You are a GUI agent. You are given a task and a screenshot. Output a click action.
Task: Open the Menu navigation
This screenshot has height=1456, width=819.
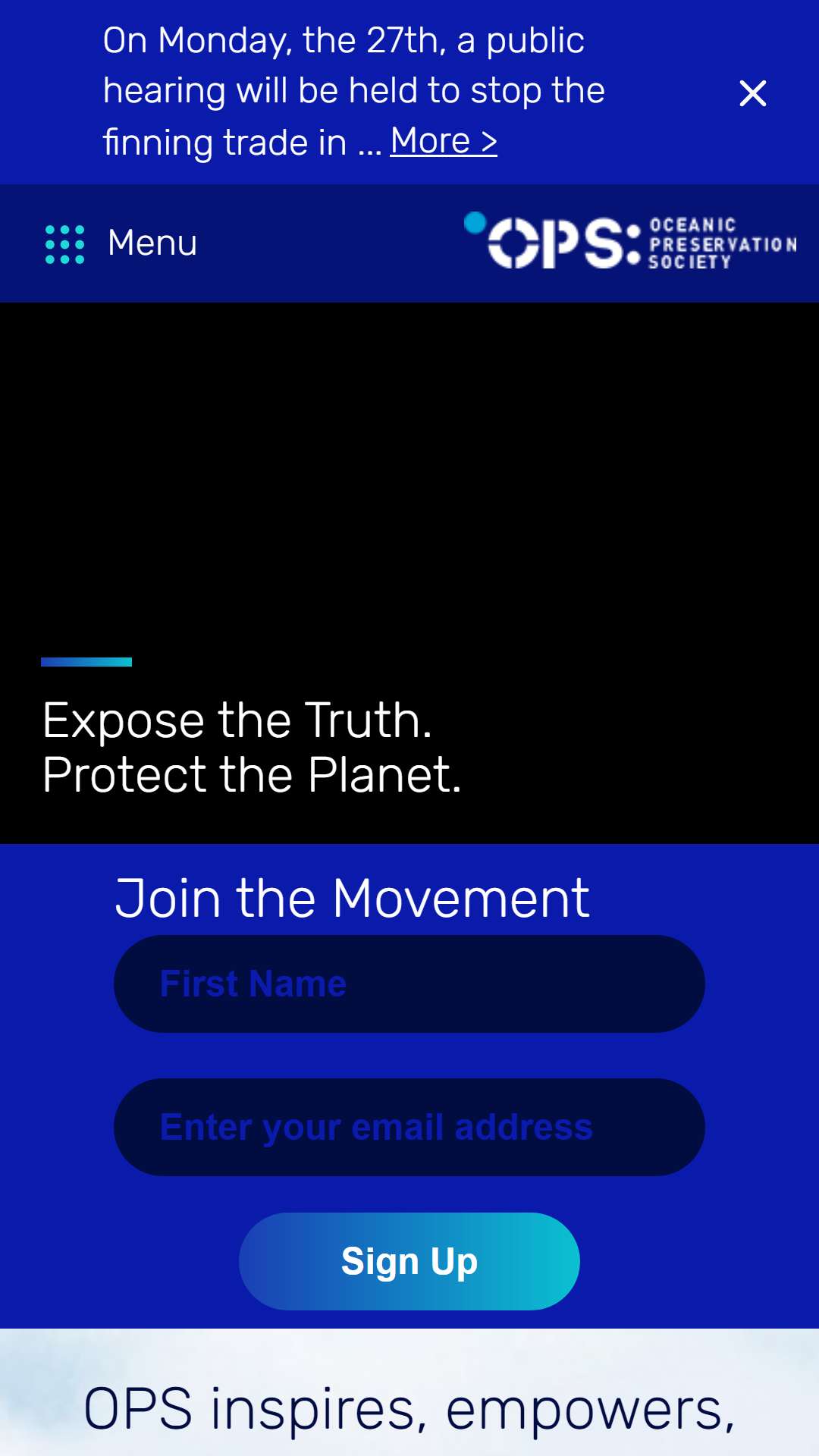(x=121, y=243)
